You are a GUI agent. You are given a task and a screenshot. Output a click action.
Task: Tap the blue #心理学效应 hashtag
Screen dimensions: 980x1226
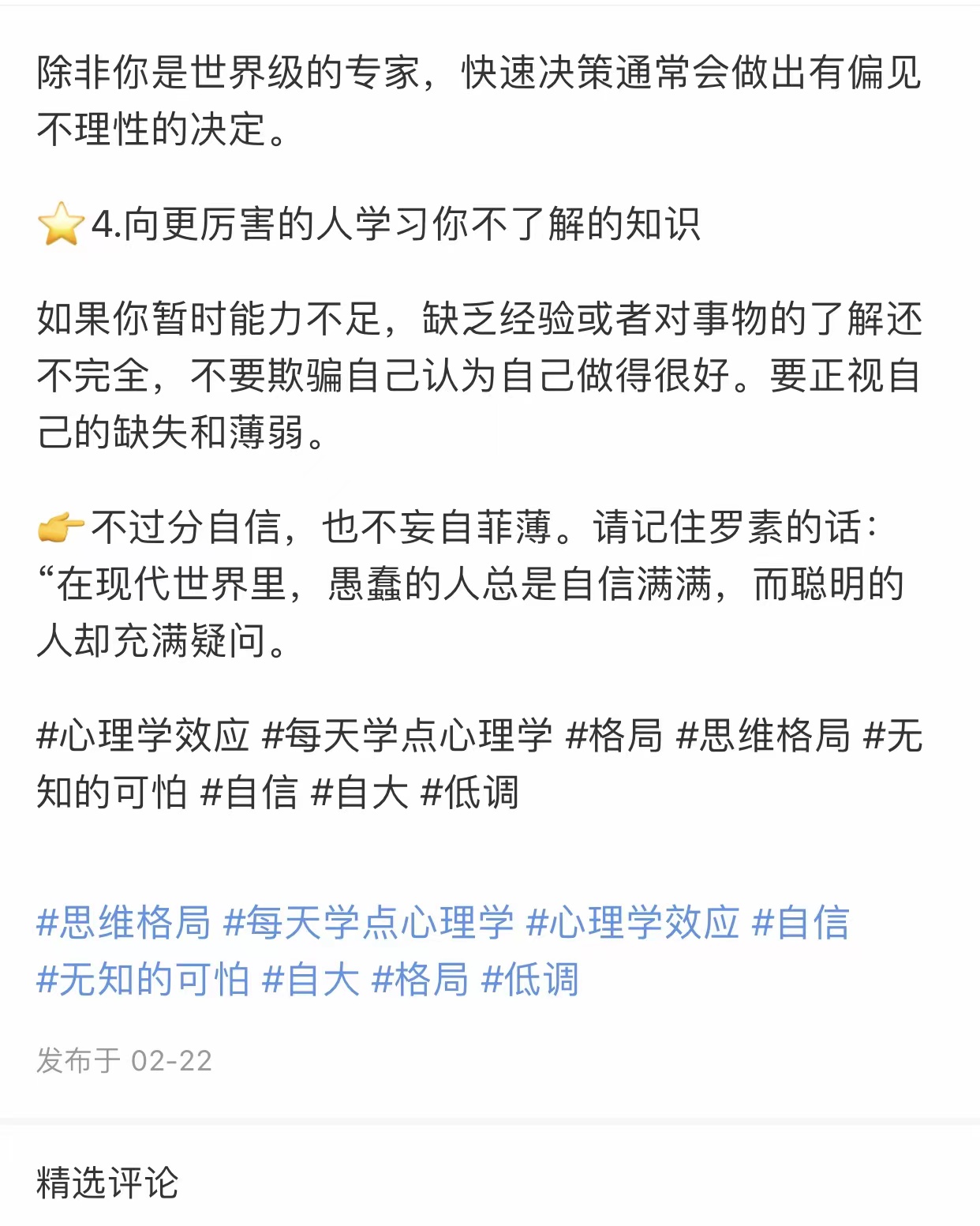(632, 923)
